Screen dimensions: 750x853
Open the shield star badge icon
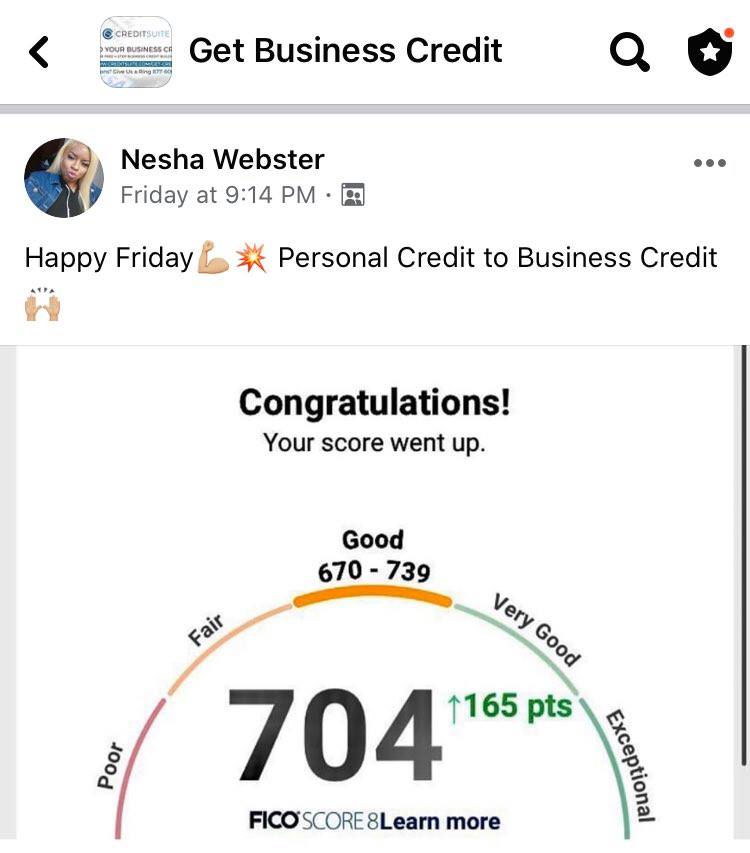click(710, 52)
